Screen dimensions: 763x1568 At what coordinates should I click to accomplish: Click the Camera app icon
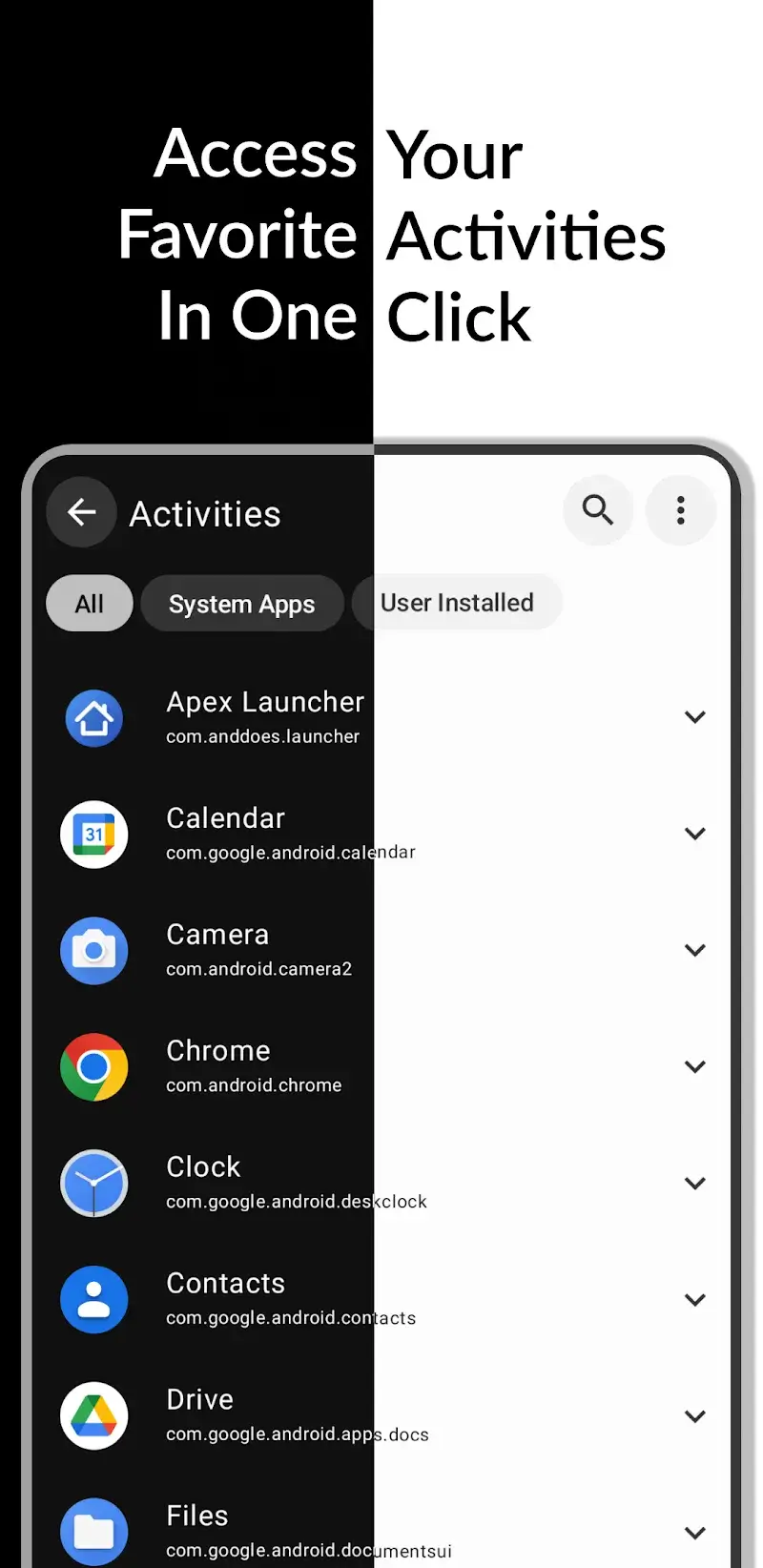click(93, 951)
